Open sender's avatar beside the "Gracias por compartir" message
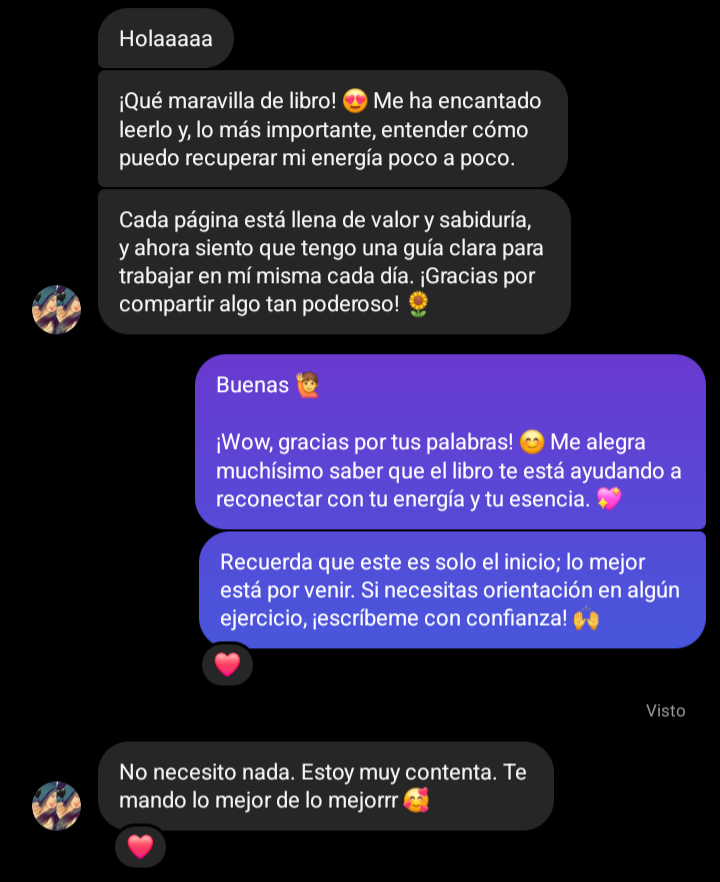This screenshot has width=720, height=882. tap(57, 309)
